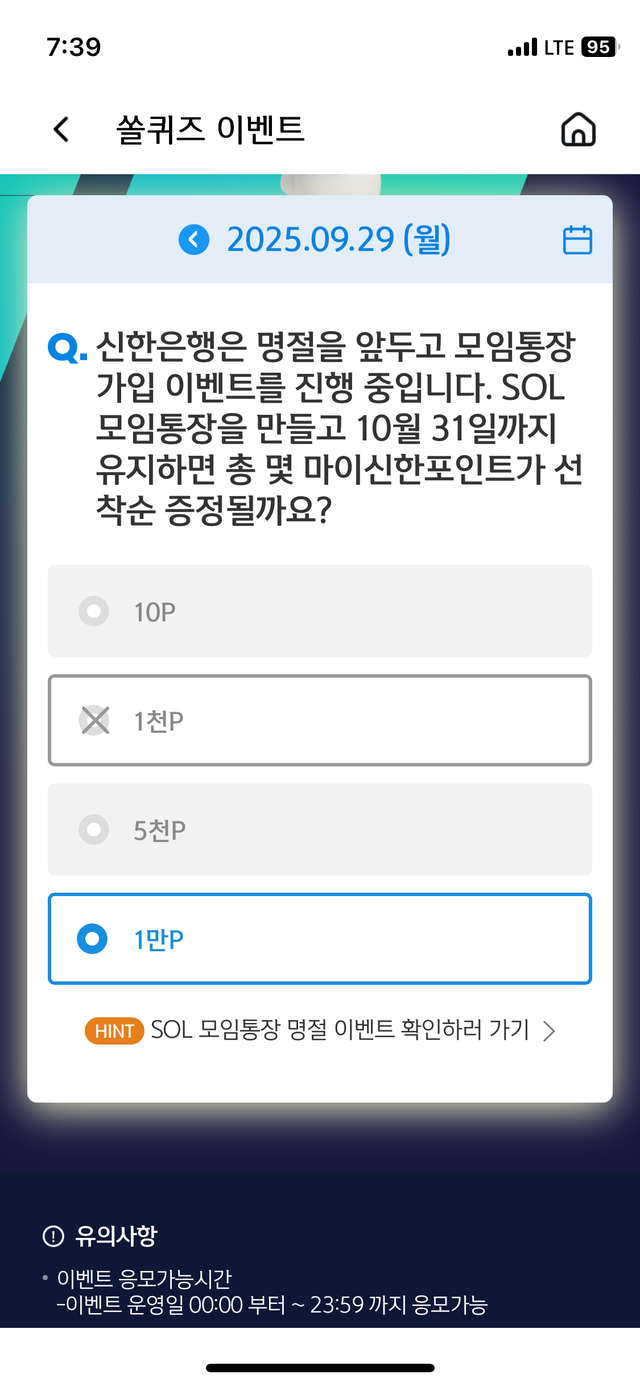Open the calendar date picker
Image resolution: width=640 pixels, height=1386 pixels.
[x=578, y=240]
